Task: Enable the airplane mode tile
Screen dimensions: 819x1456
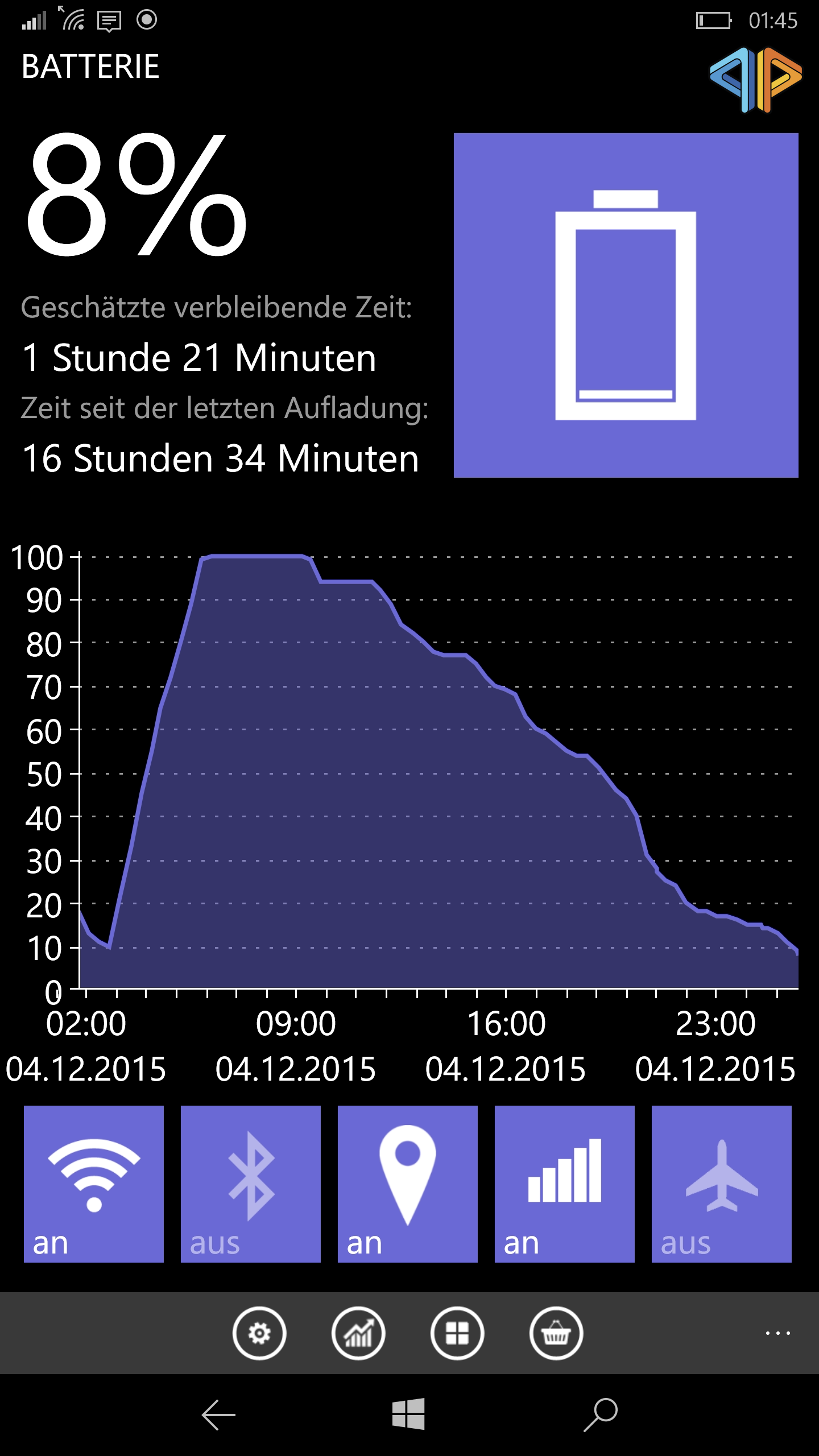Action: click(x=722, y=1184)
